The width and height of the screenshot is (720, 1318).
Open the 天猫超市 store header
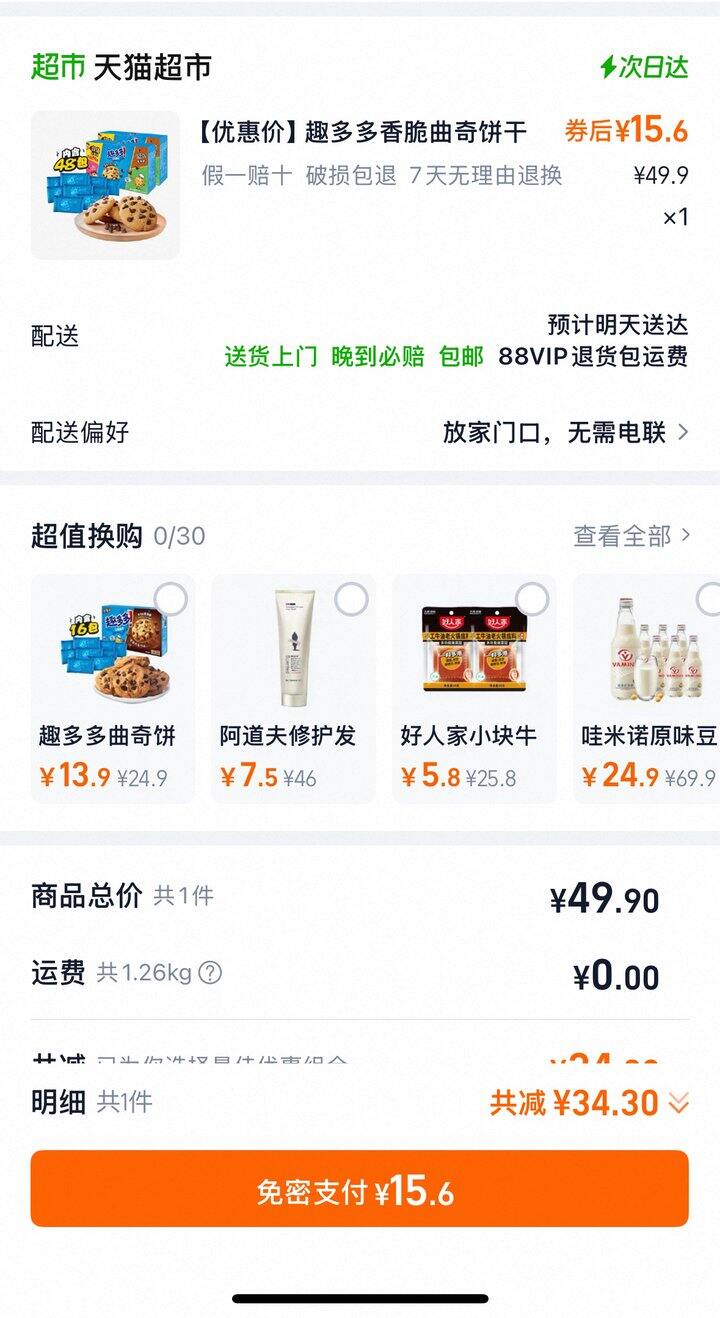(152, 67)
